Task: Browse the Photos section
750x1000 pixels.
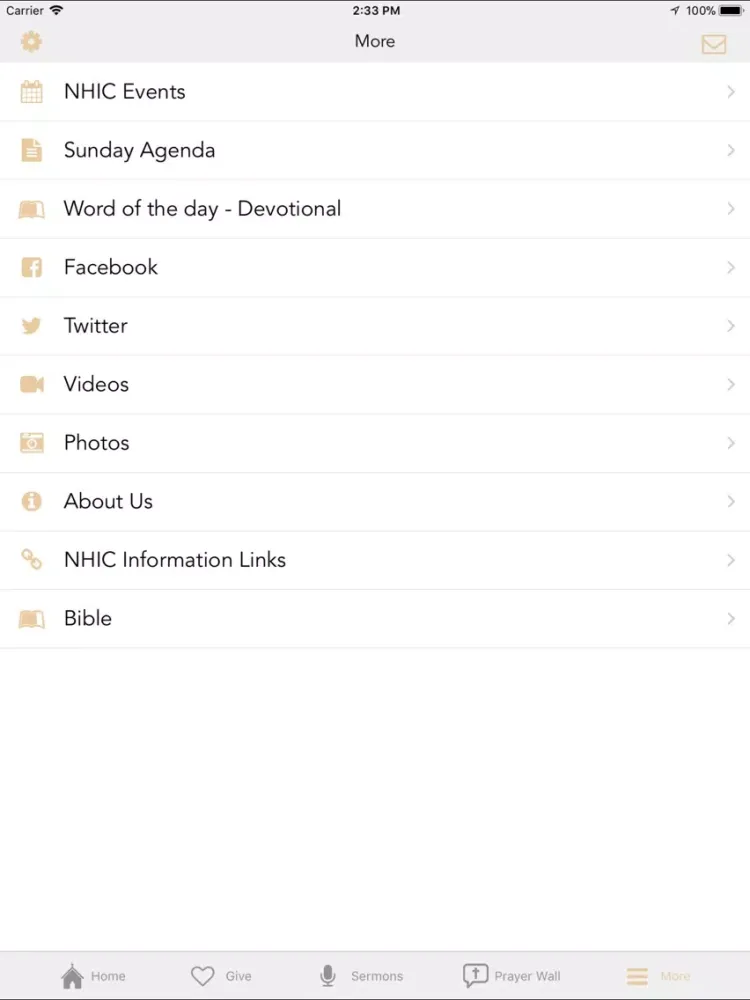Action: pos(375,443)
